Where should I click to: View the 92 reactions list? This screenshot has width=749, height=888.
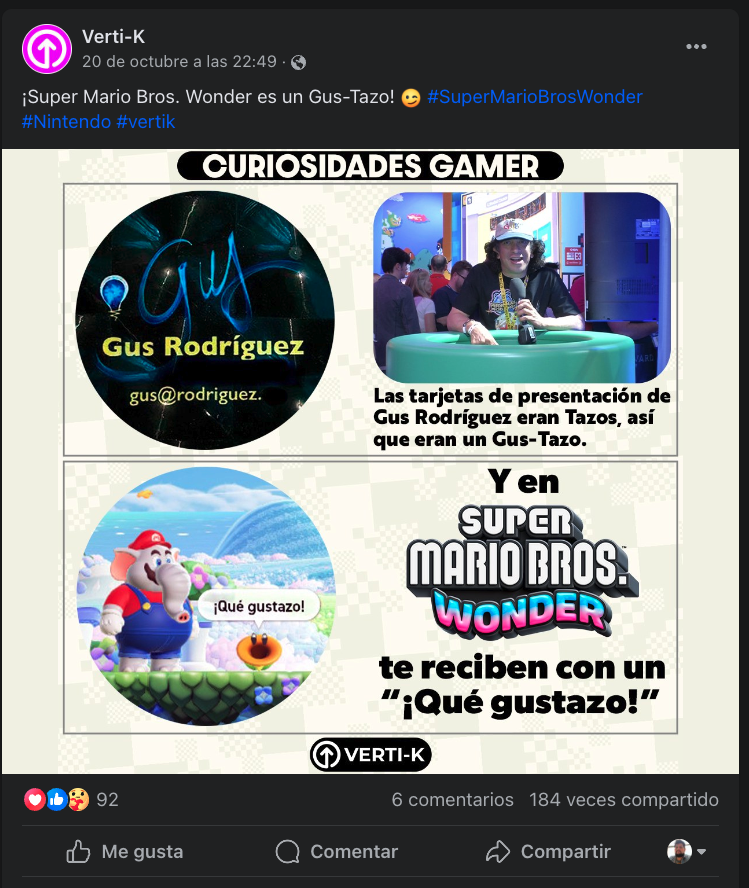107,800
